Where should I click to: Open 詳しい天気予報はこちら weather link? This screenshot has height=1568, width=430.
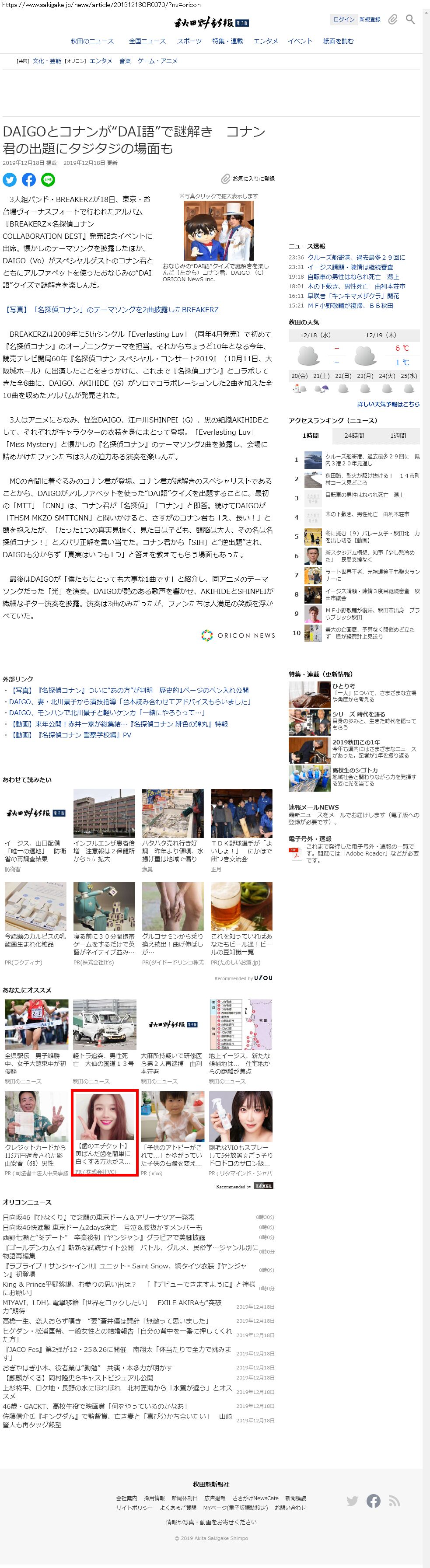click(388, 404)
